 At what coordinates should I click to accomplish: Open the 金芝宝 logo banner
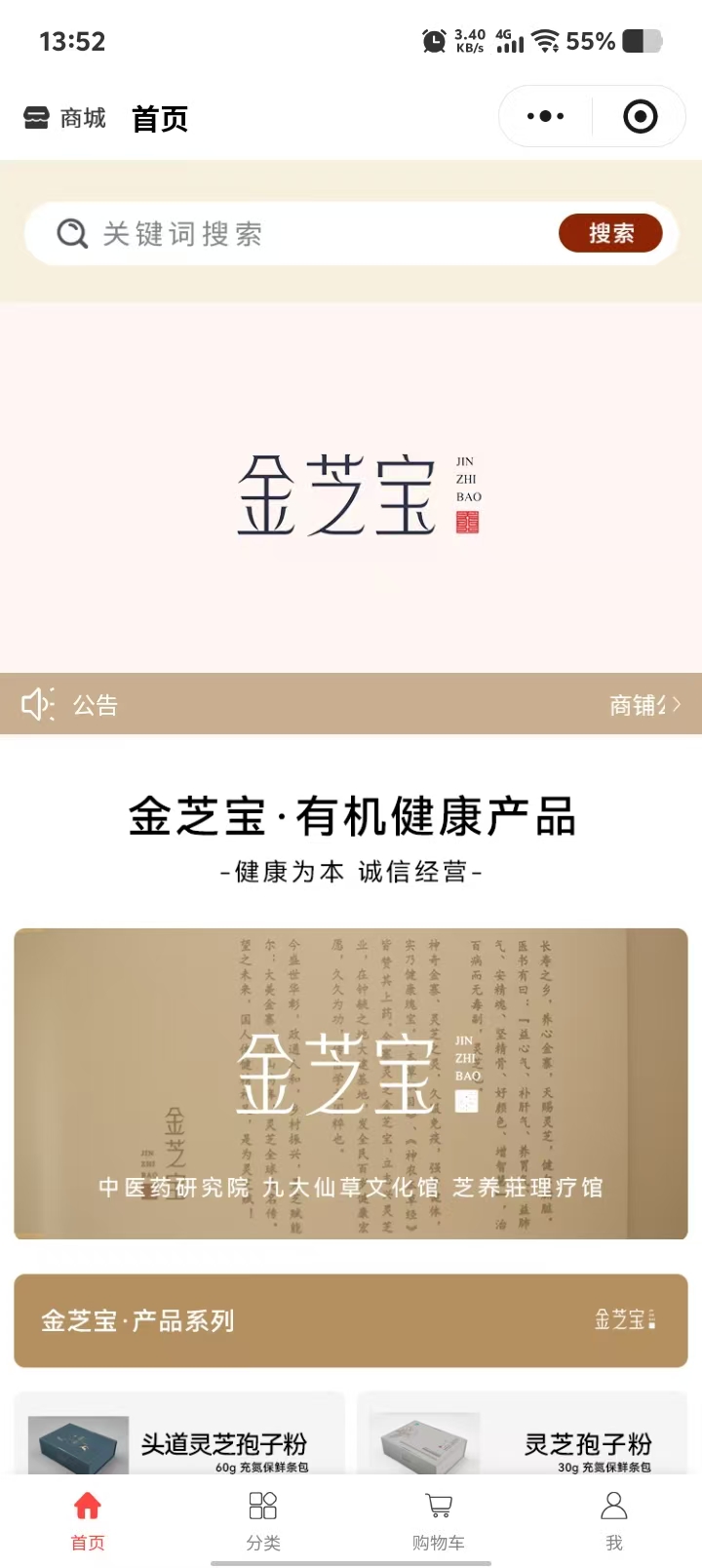tap(351, 488)
